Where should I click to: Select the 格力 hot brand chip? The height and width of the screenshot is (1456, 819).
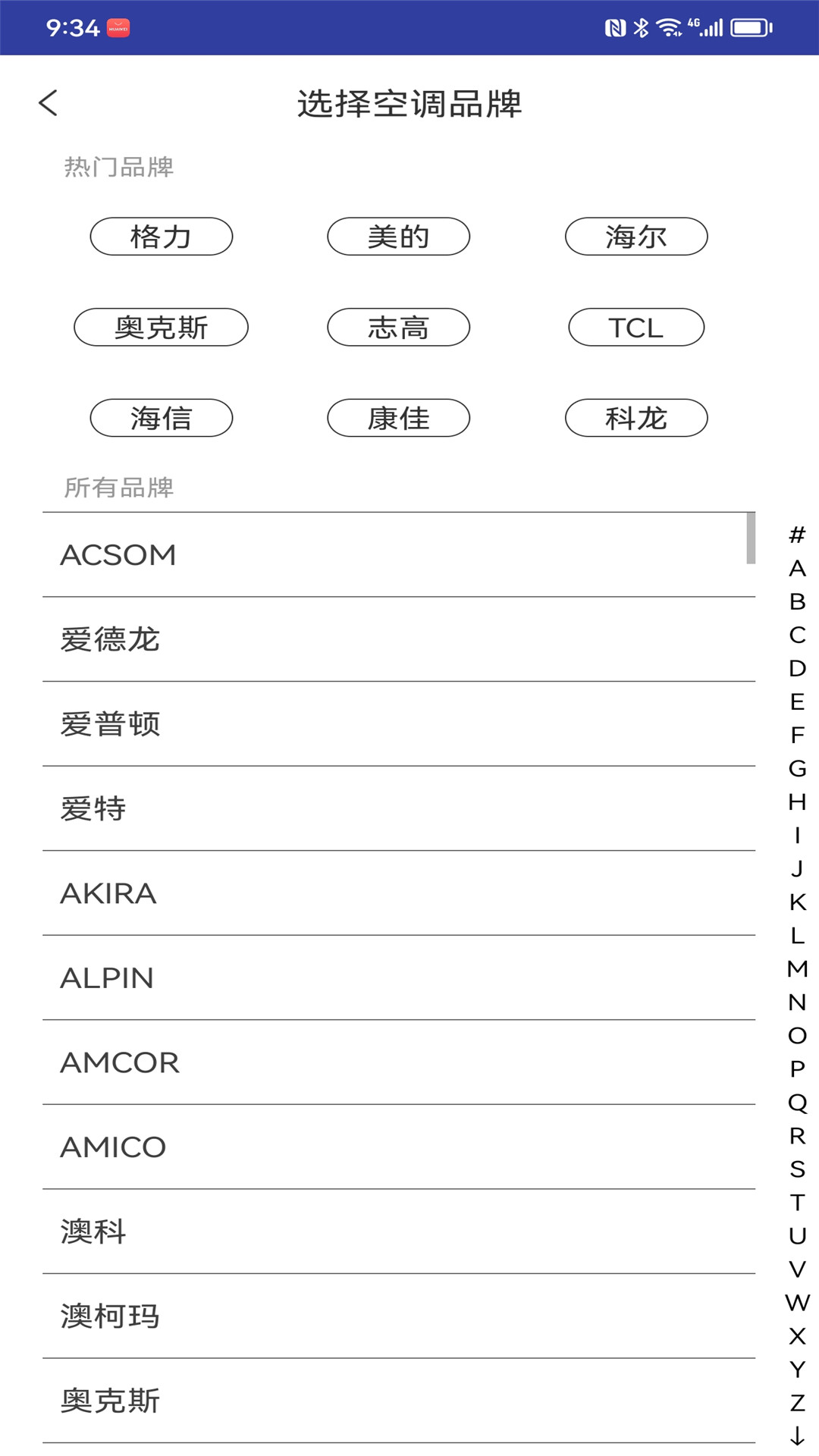[x=162, y=237]
